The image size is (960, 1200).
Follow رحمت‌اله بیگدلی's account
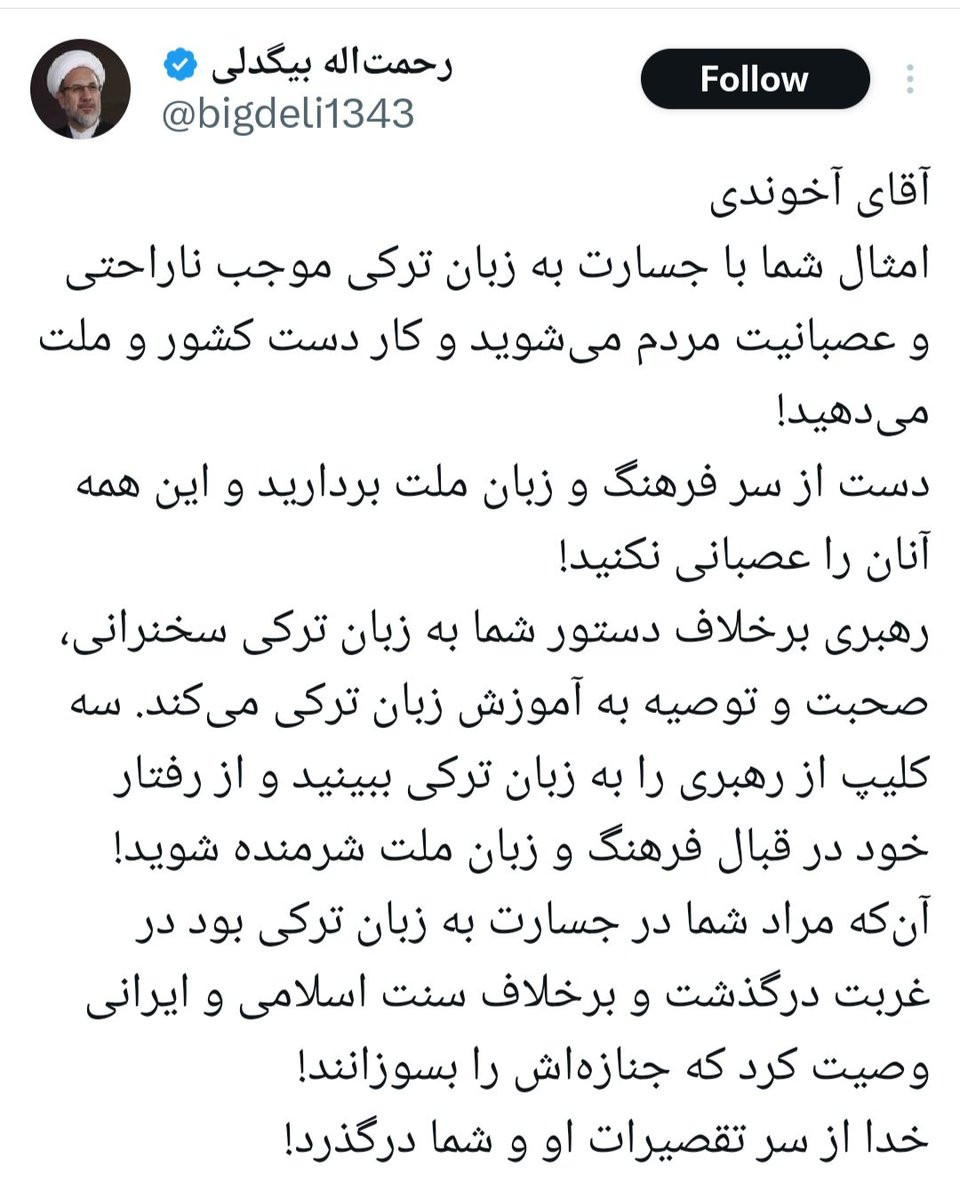coord(755,79)
